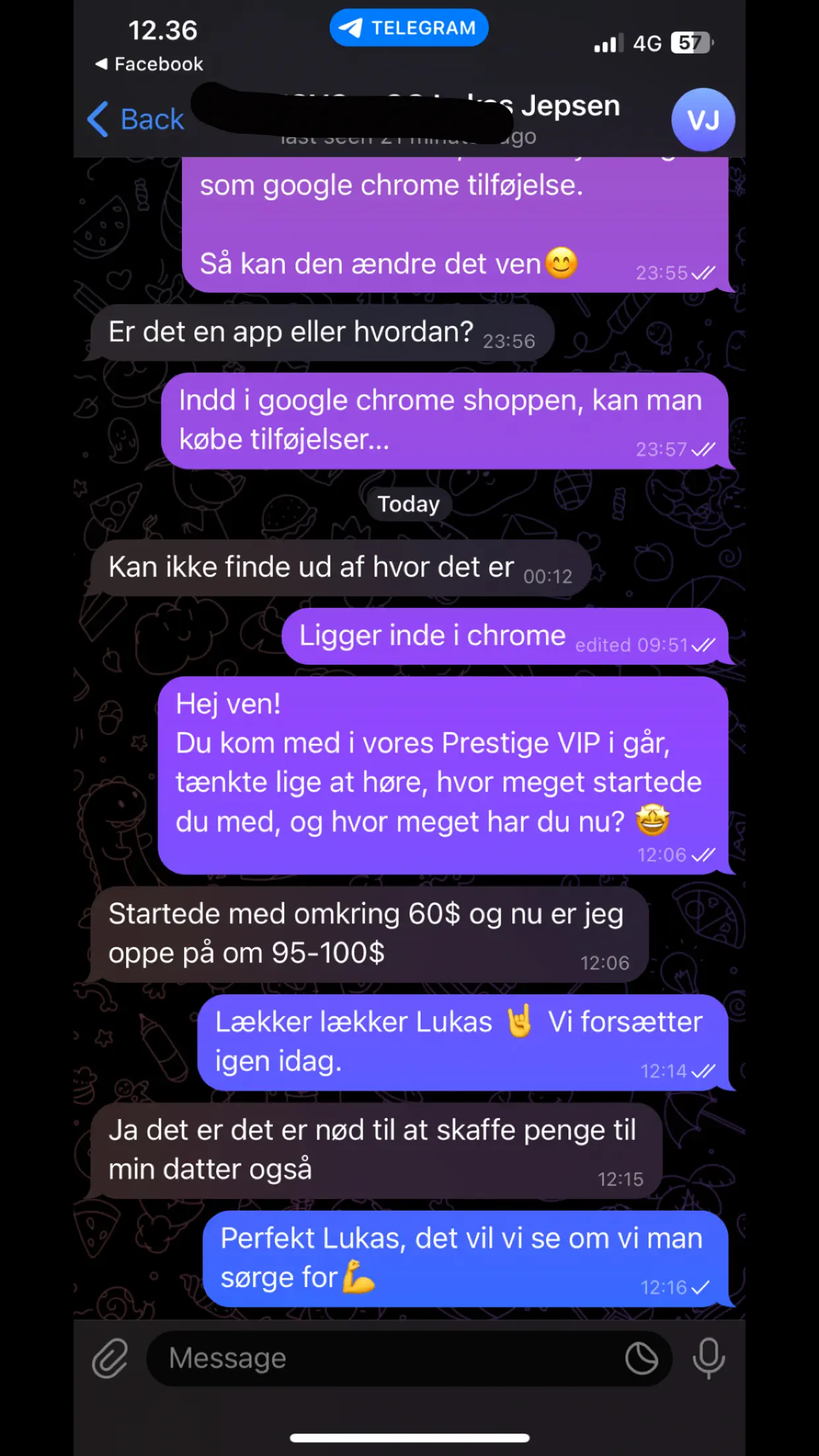Tap the Telegram pill in the status bar
This screenshot has width=819, height=1456.
pos(409,28)
